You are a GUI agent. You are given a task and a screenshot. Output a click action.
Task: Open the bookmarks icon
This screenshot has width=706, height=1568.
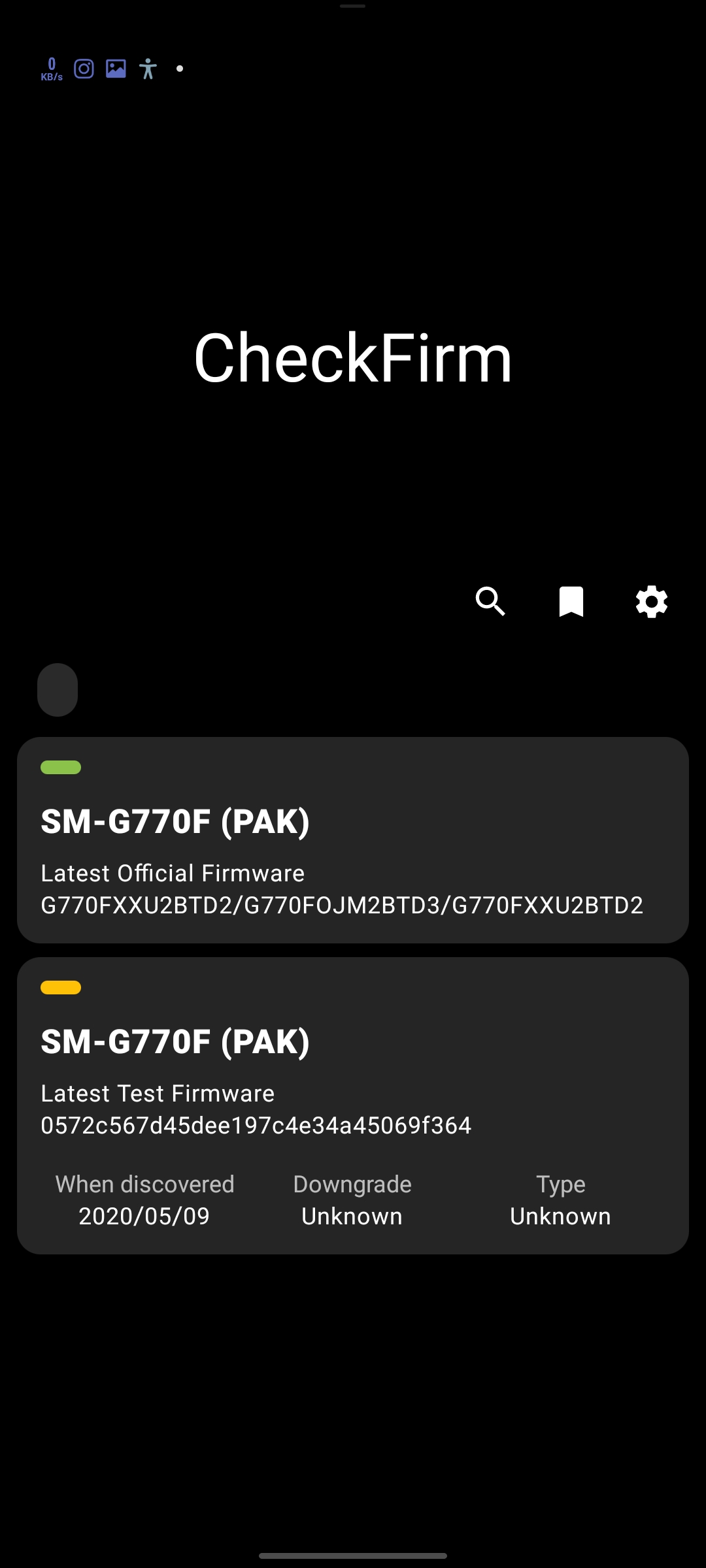click(571, 601)
